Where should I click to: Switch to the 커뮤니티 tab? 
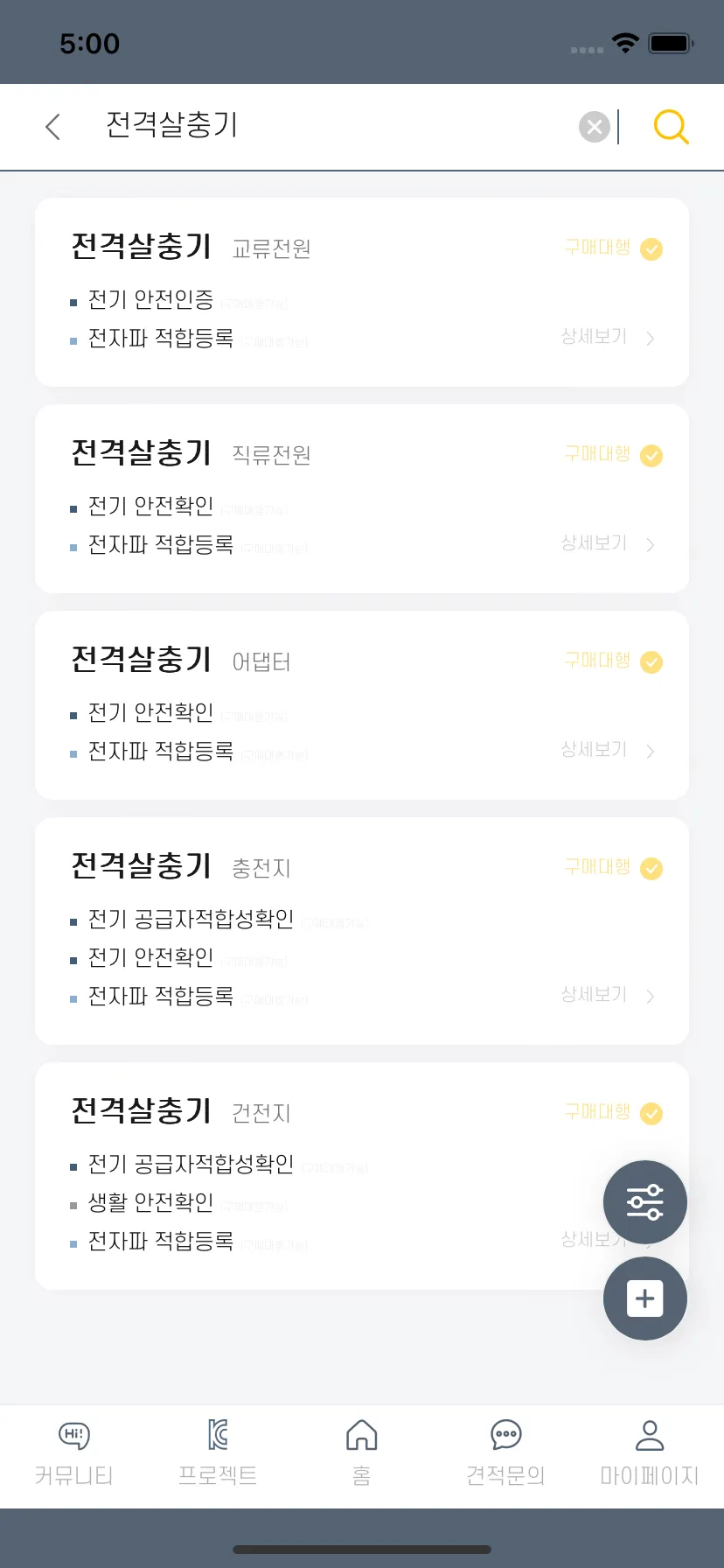pyautogui.click(x=73, y=1454)
